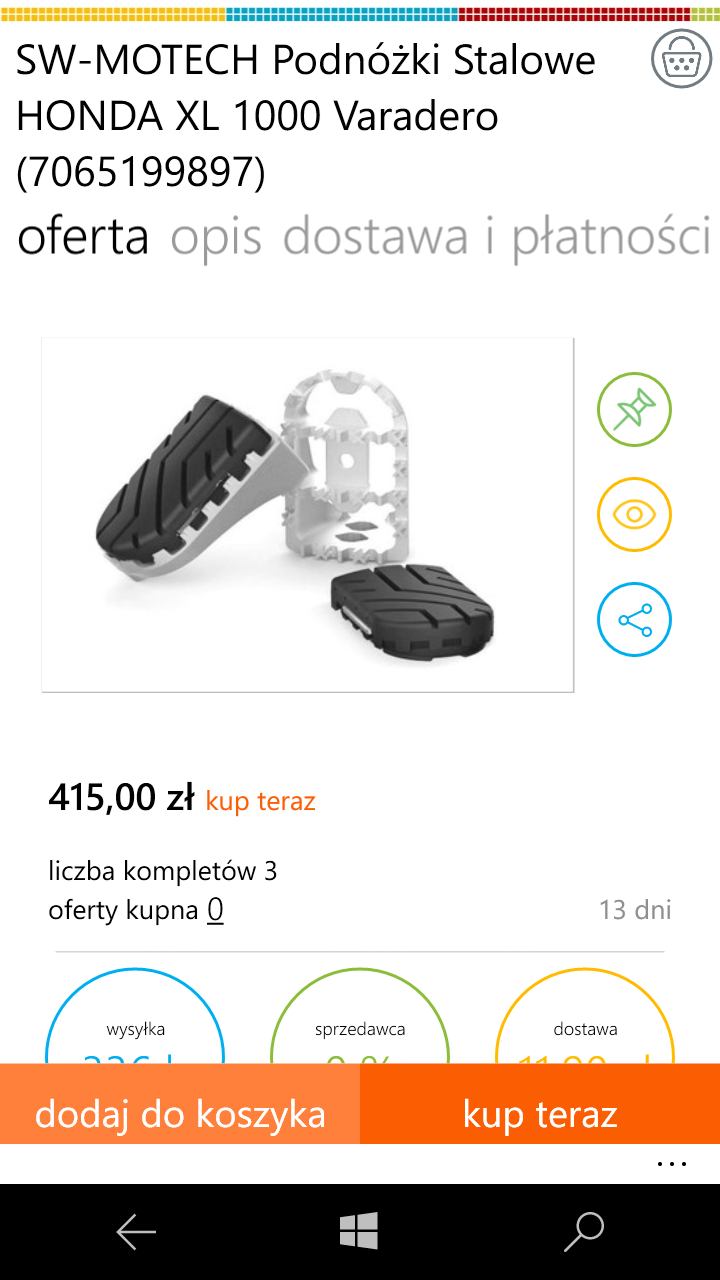The image size is (720, 1280).
Task: Open the footpegs product image
Action: click(x=307, y=514)
